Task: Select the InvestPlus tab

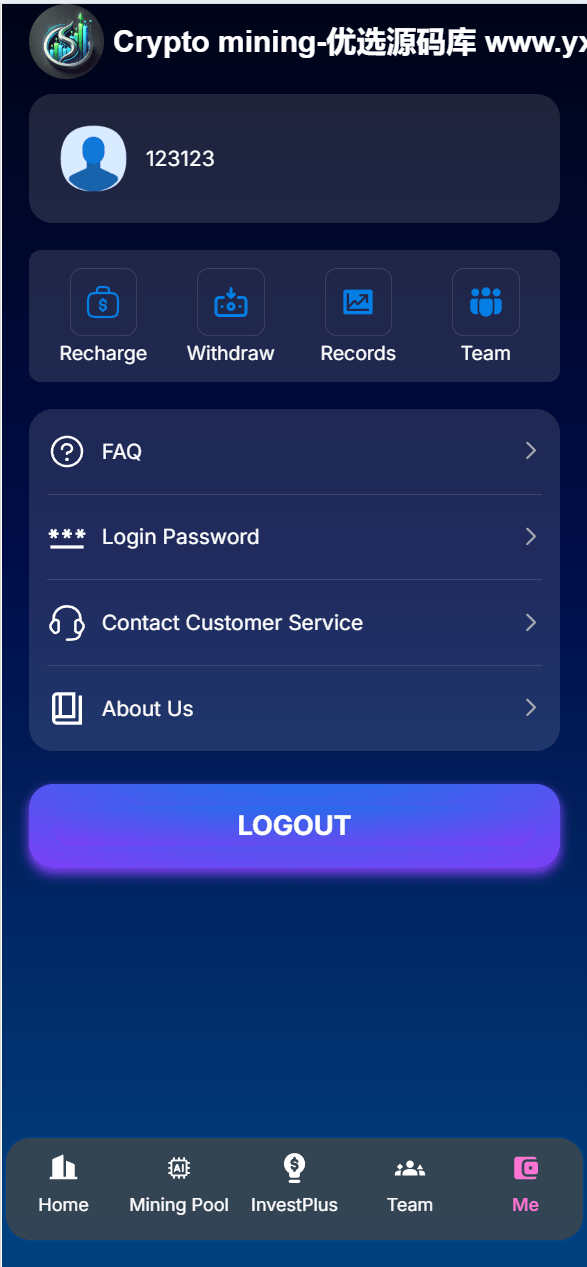Action: (294, 1185)
